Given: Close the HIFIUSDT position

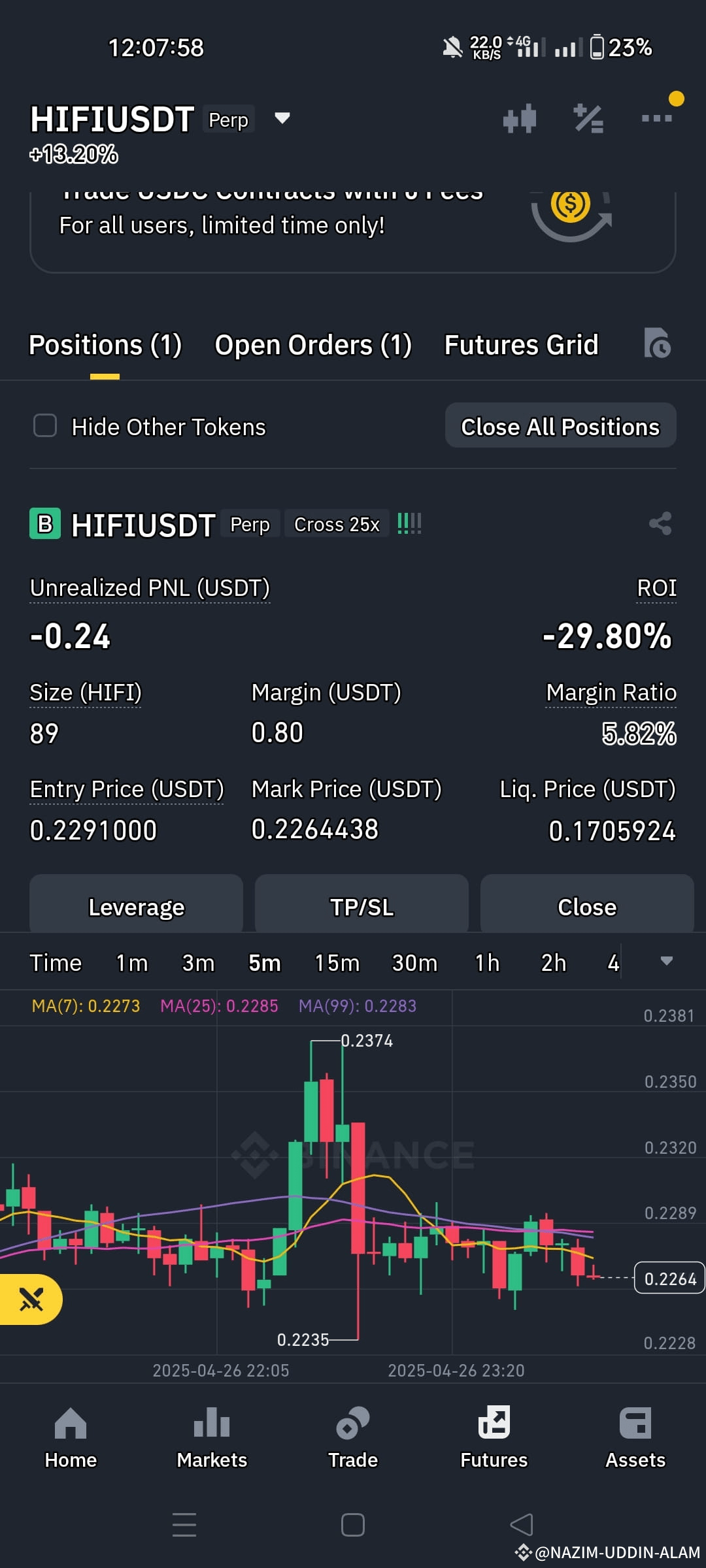Looking at the screenshot, I should click(587, 906).
